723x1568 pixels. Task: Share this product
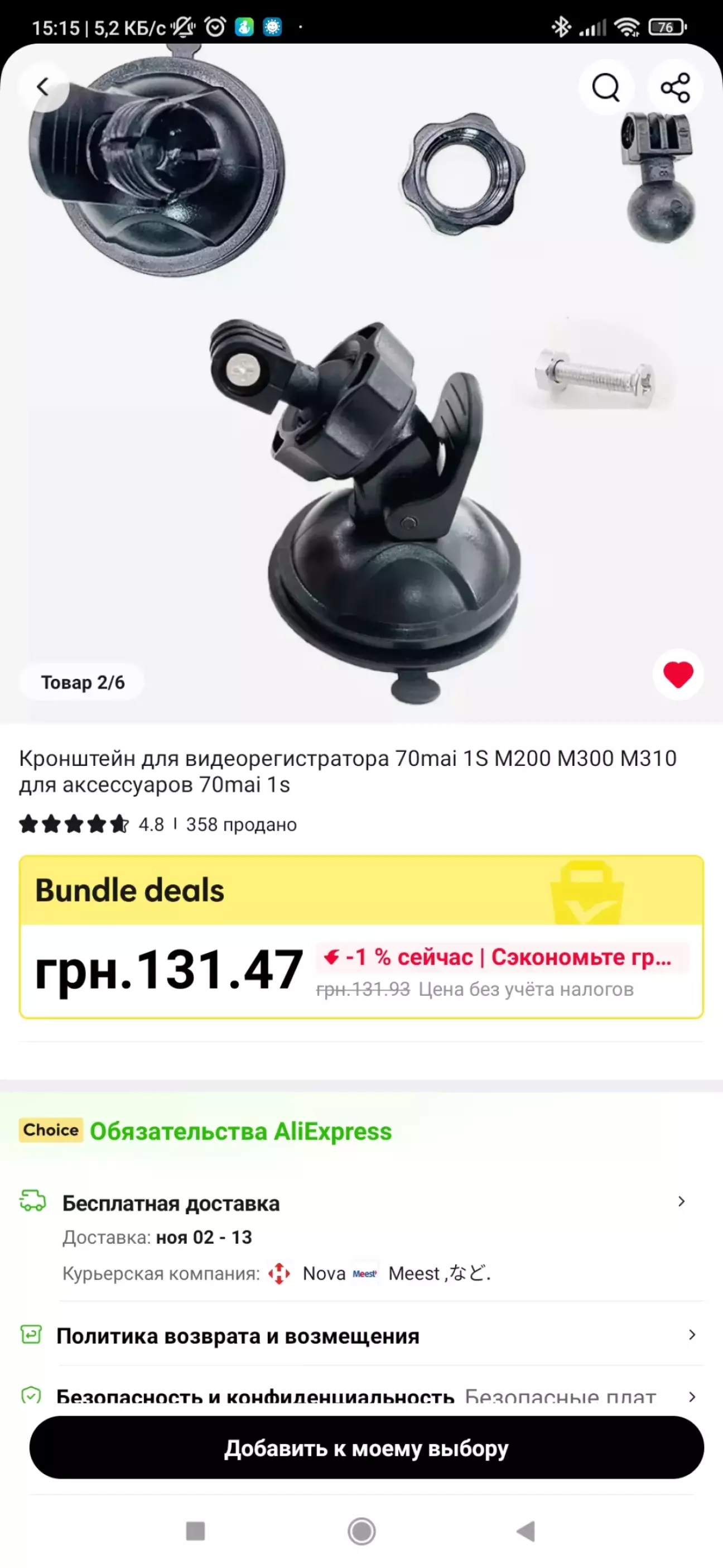[x=675, y=87]
